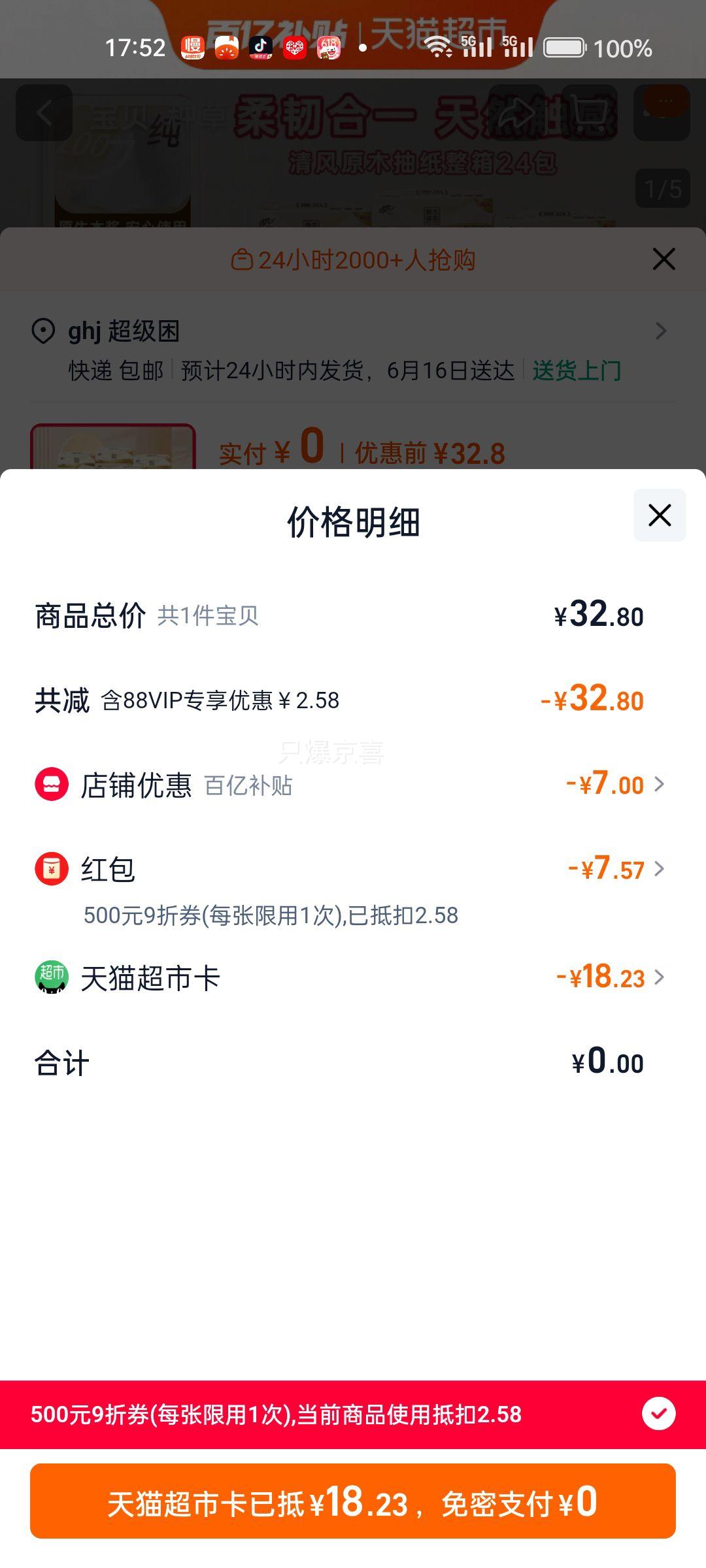706x1568 pixels.
Task: Tap the 免密支付 ¥0 pay button
Action: click(x=353, y=1501)
